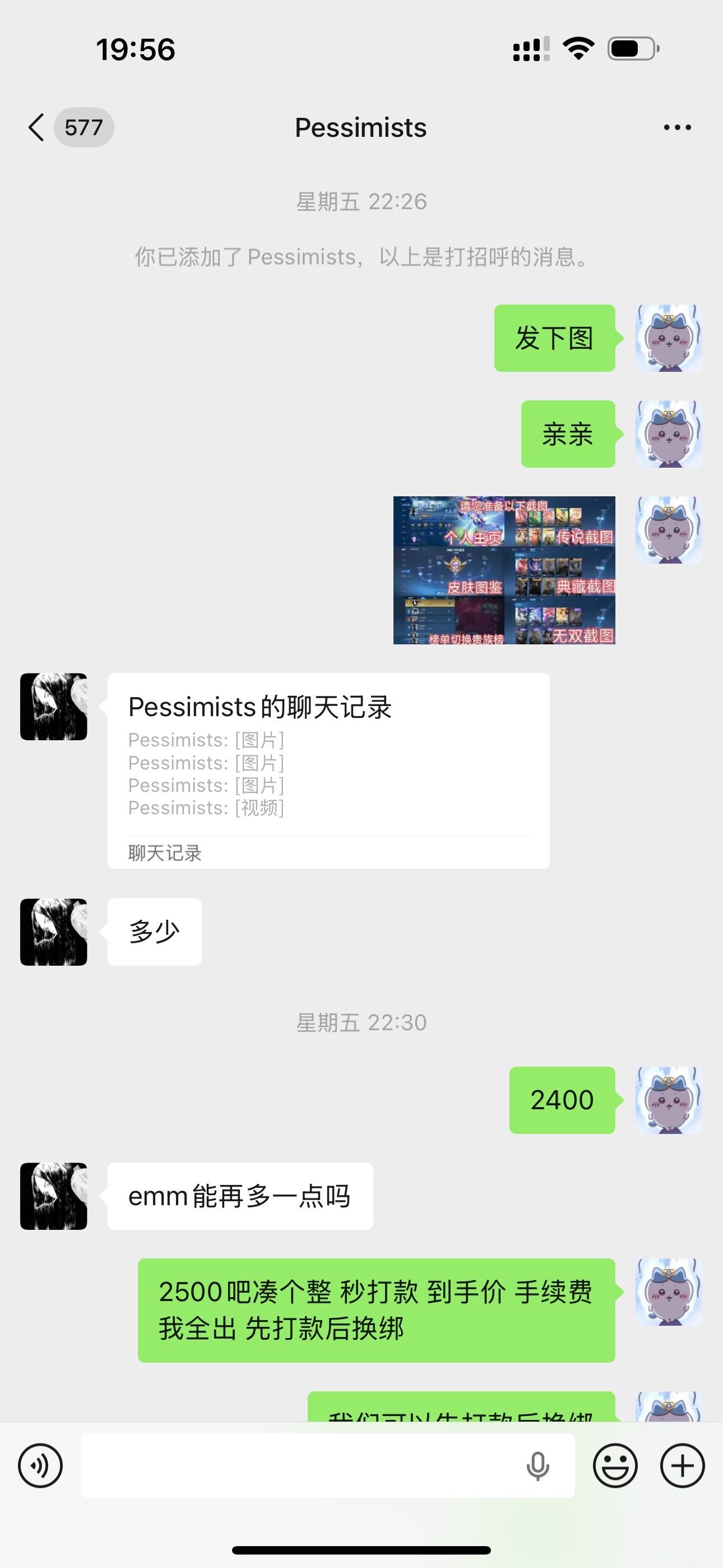Image resolution: width=723 pixels, height=1568 pixels.
Task: Select the Pessimists chat title
Action: pos(360,128)
